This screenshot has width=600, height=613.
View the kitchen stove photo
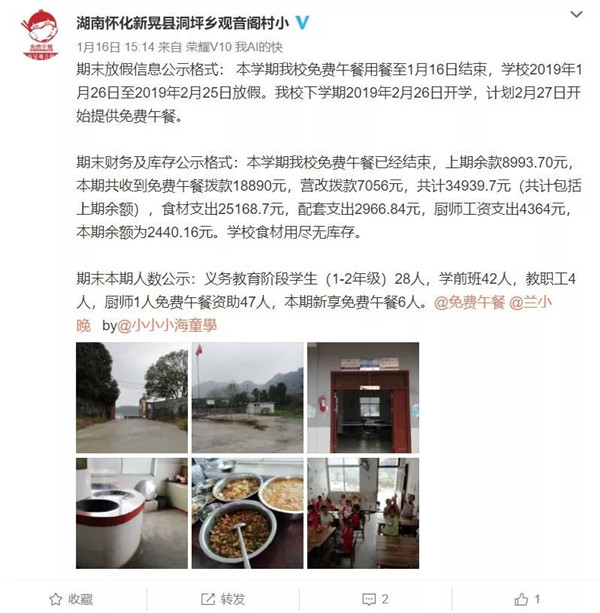(x=131, y=512)
